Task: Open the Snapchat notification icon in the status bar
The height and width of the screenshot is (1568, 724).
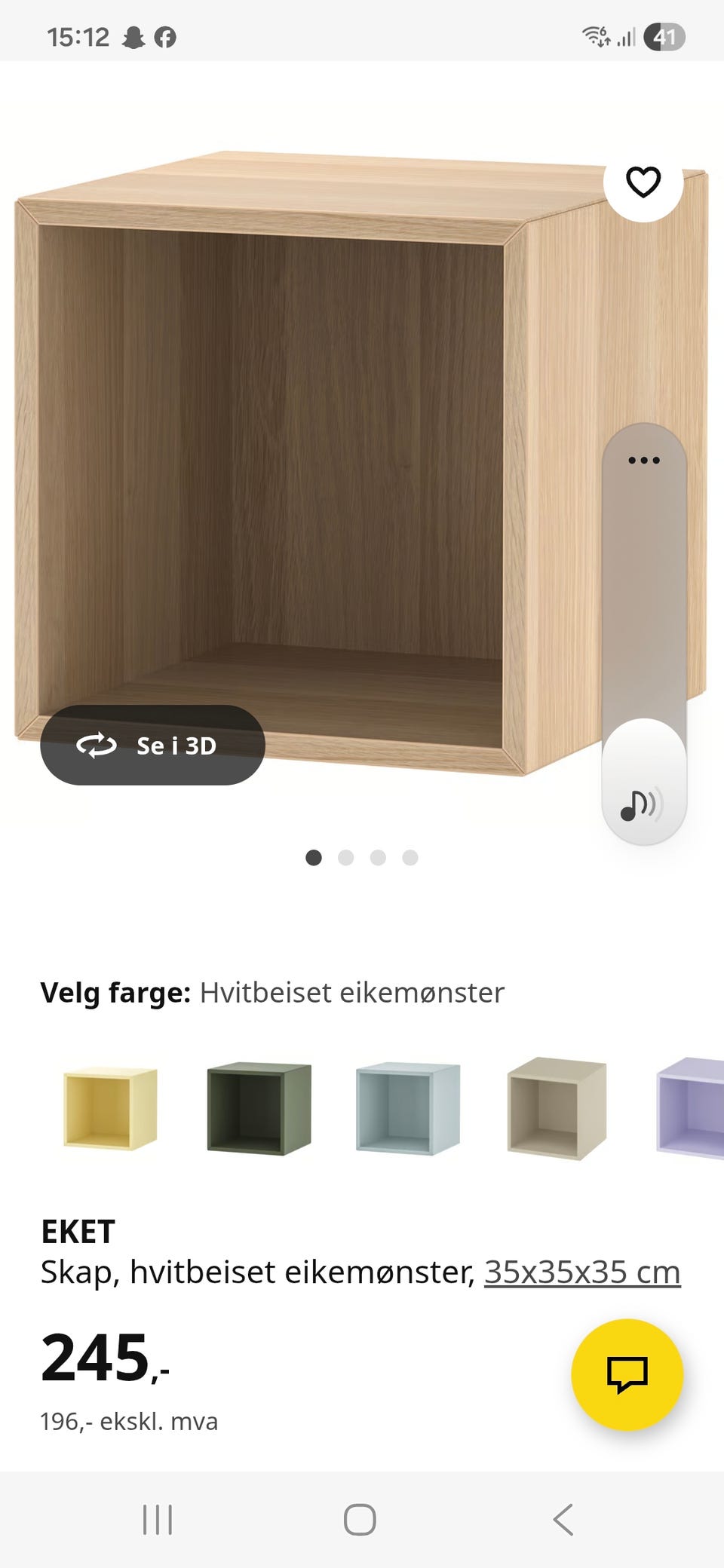Action: pyautogui.click(x=134, y=36)
